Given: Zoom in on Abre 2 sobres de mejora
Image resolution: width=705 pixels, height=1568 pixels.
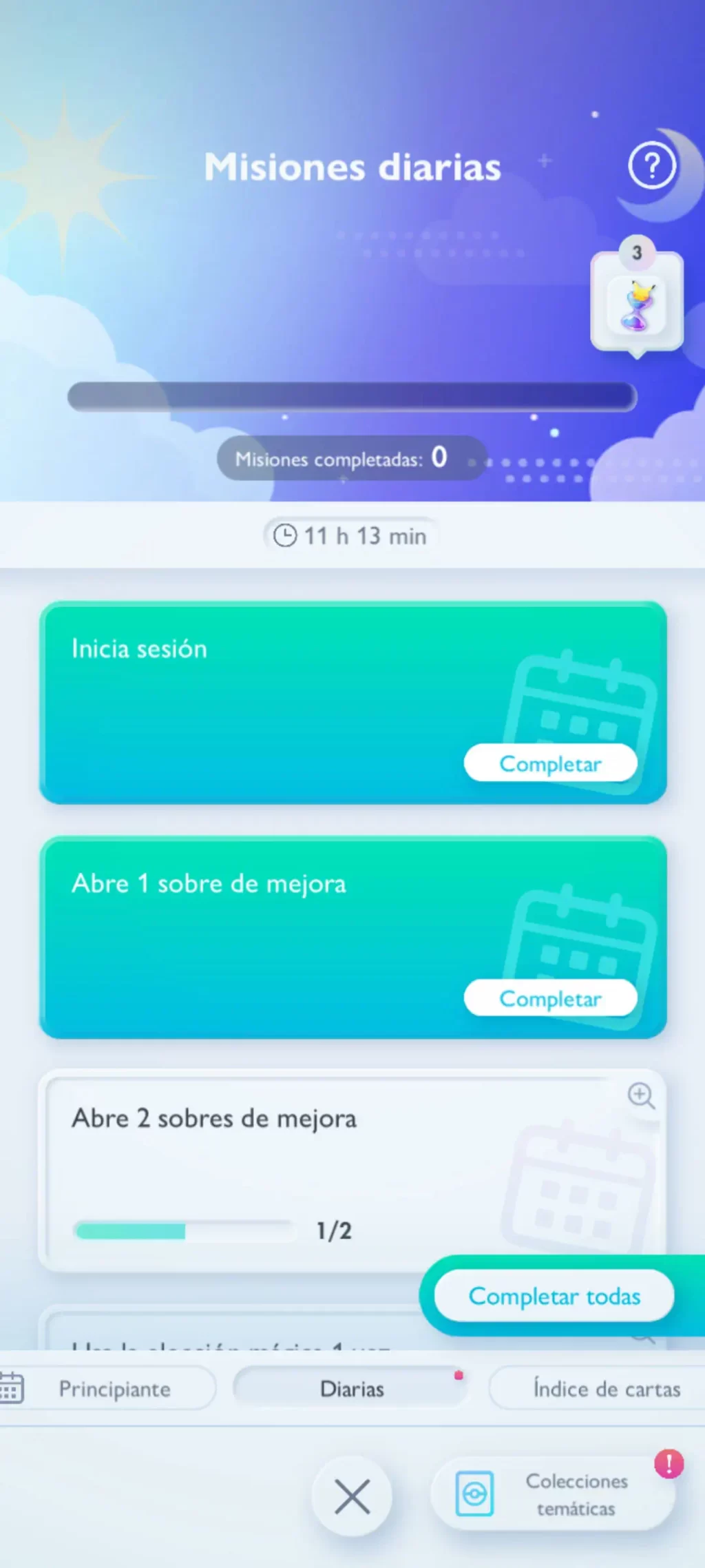Looking at the screenshot, I should [641, 1095].
